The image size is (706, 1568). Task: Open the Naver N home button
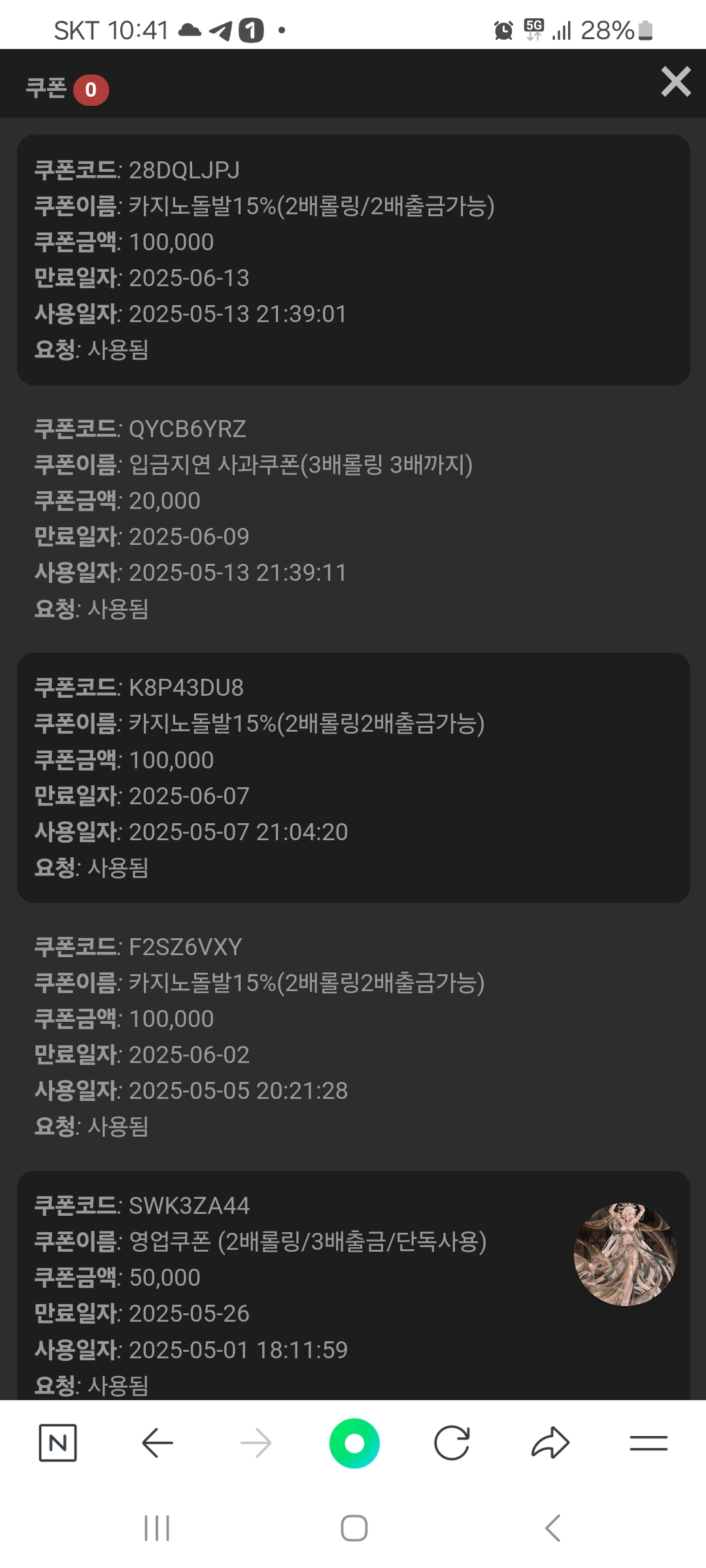pos(58,1443)
